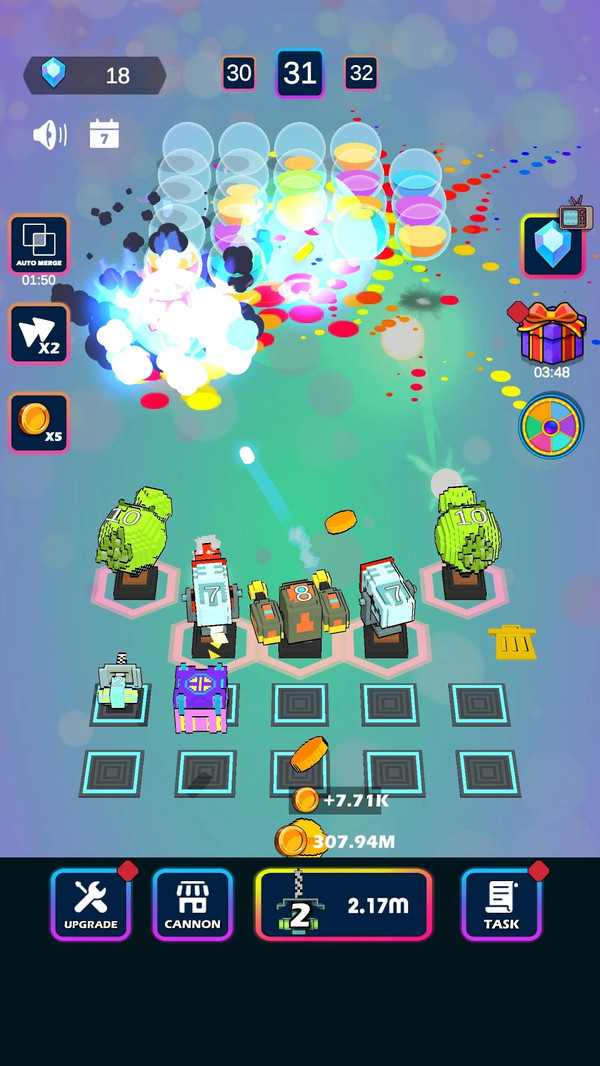
Task: Enable the X2 speed boost
Action: (39, 334)
